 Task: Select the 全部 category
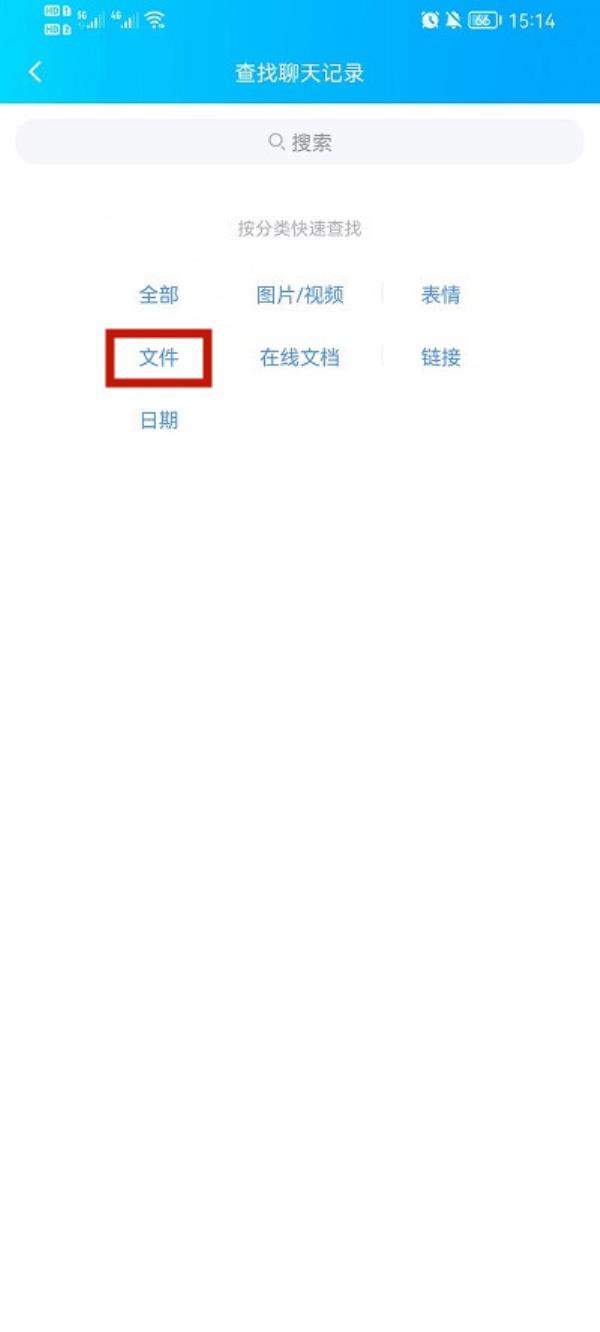tap(159, 295)
